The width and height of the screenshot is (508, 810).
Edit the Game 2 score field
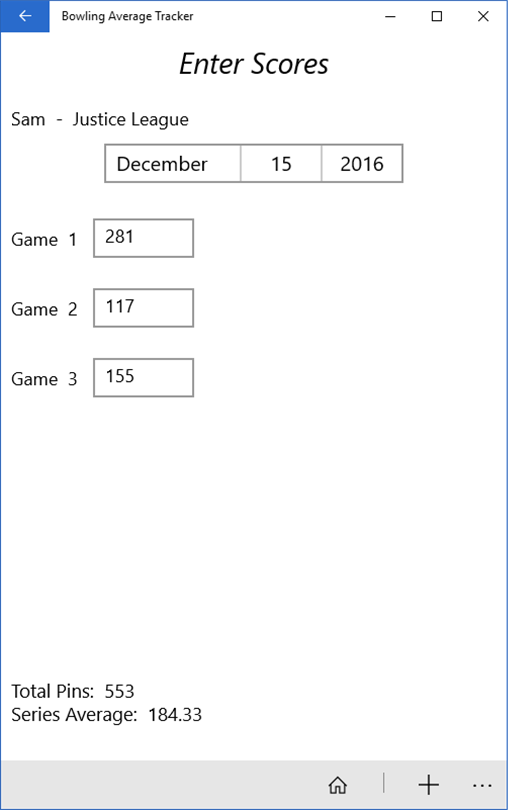144,308
